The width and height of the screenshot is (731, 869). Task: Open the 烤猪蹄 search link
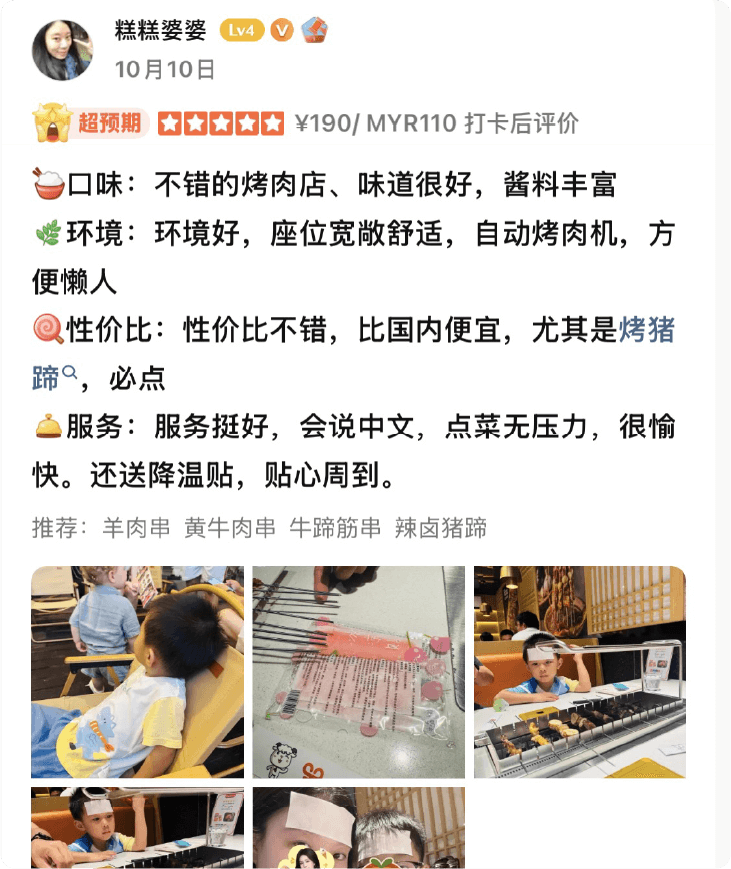(647, 330)
